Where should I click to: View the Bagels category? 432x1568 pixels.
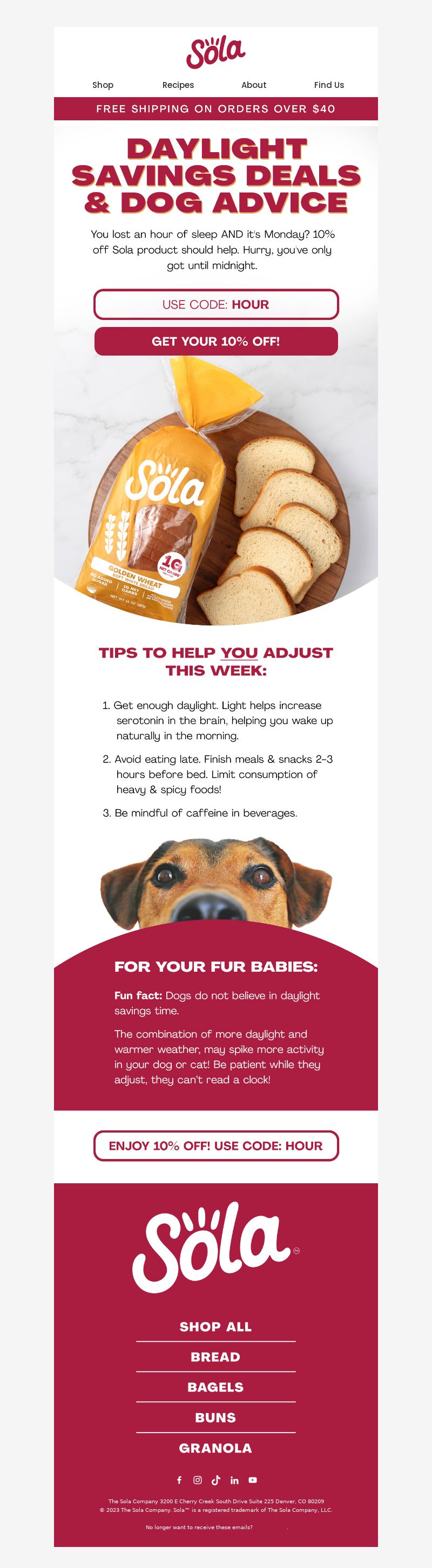[215, 1387]
